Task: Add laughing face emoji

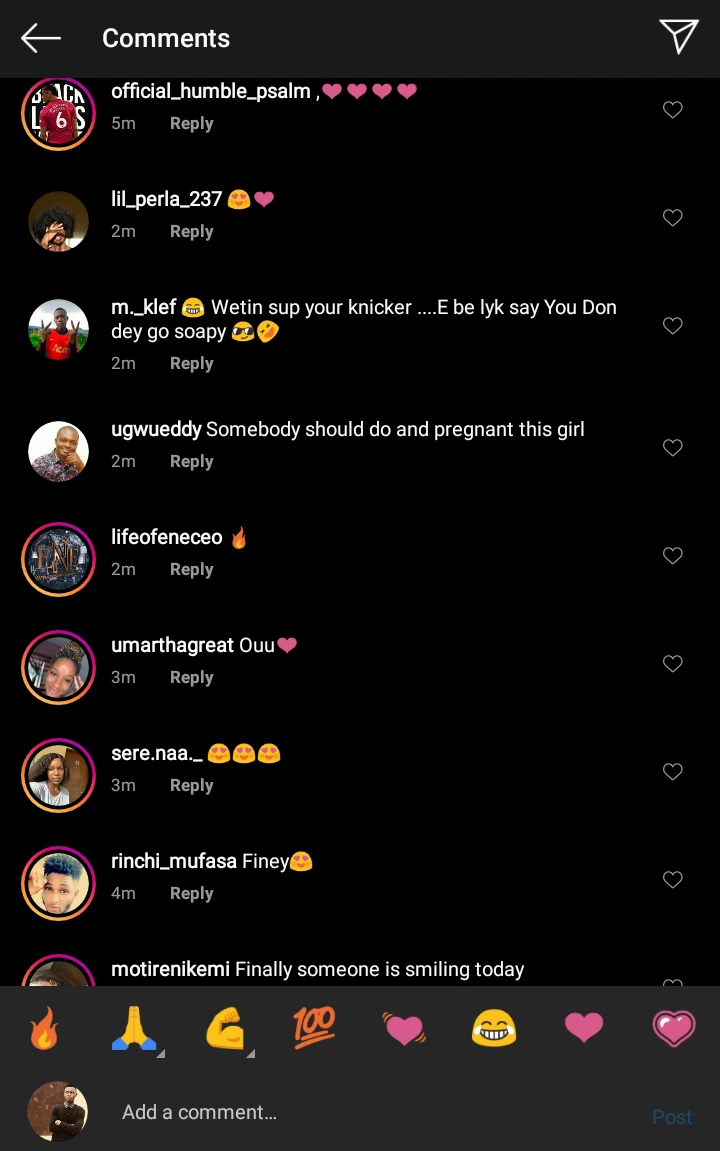Action: [494, 1028]
